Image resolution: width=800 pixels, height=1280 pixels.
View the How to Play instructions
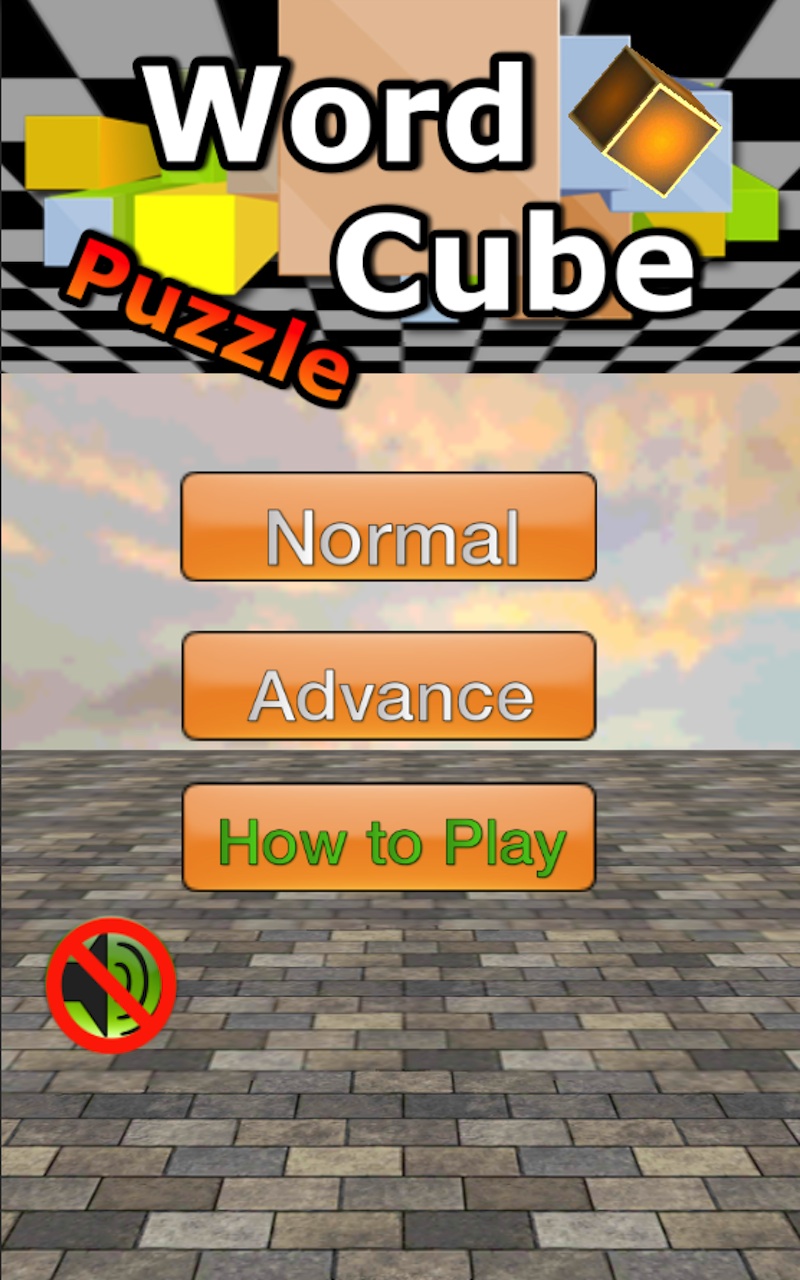[390, 840]
